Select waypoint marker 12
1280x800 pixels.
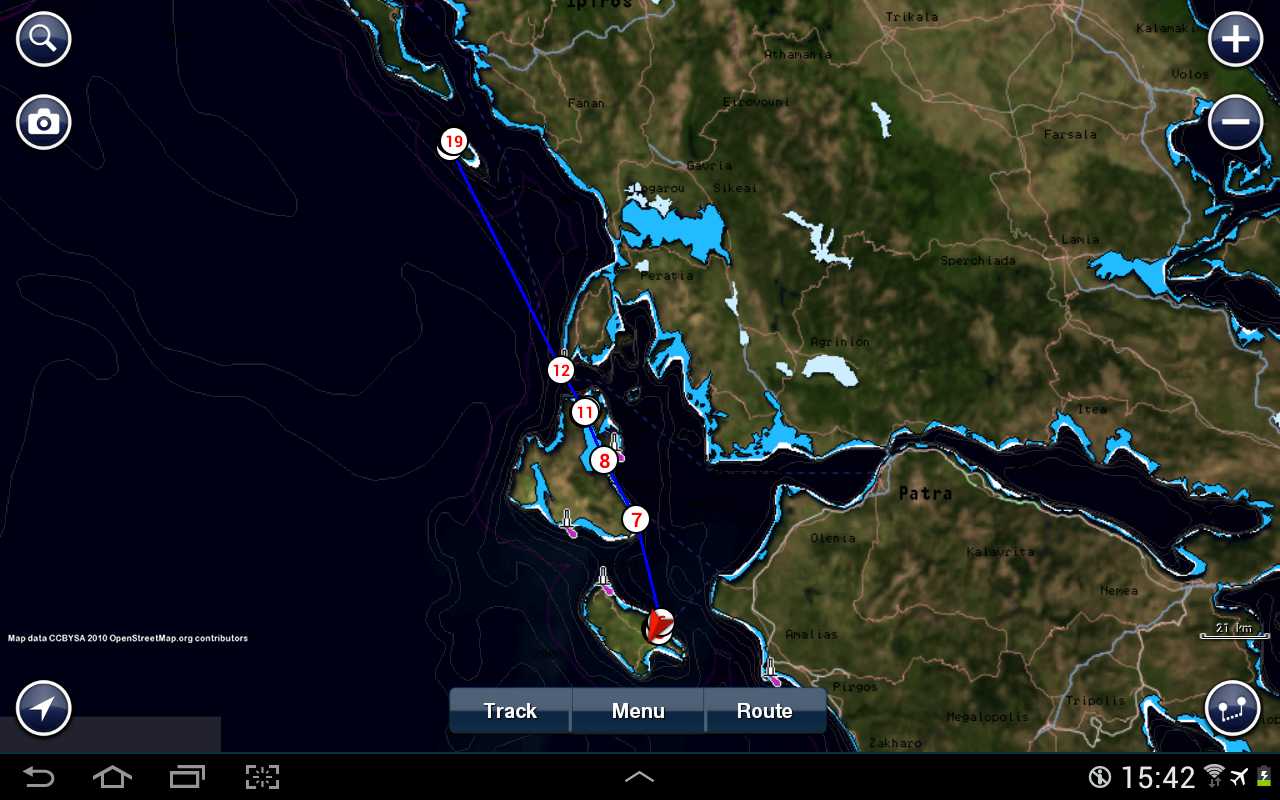560,371
